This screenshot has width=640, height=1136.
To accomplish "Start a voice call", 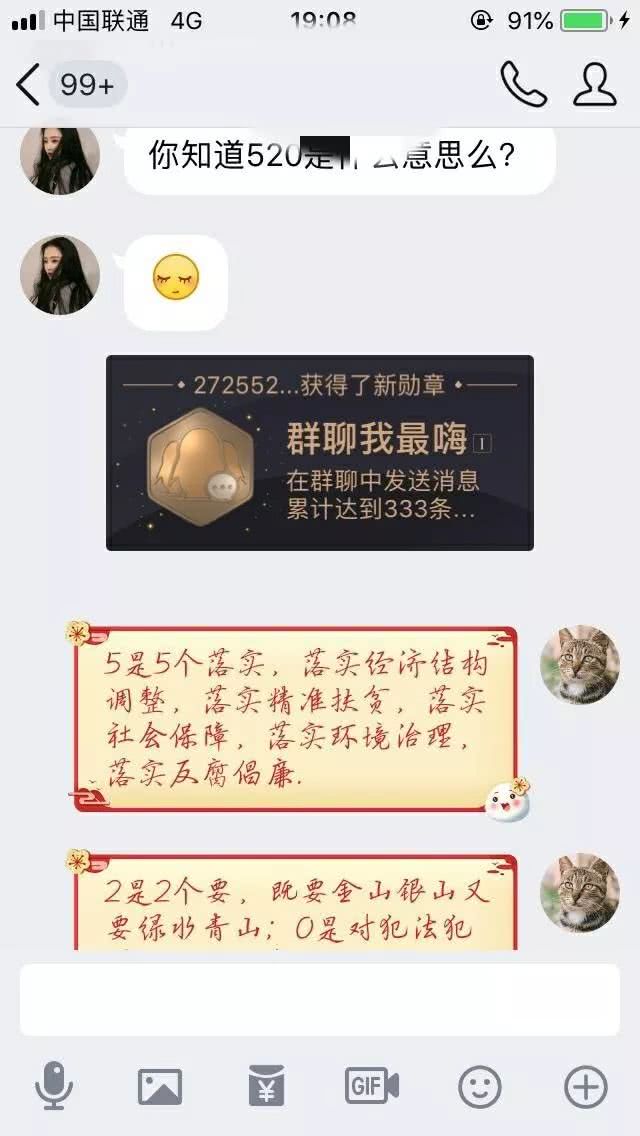I will pos(523,85).
